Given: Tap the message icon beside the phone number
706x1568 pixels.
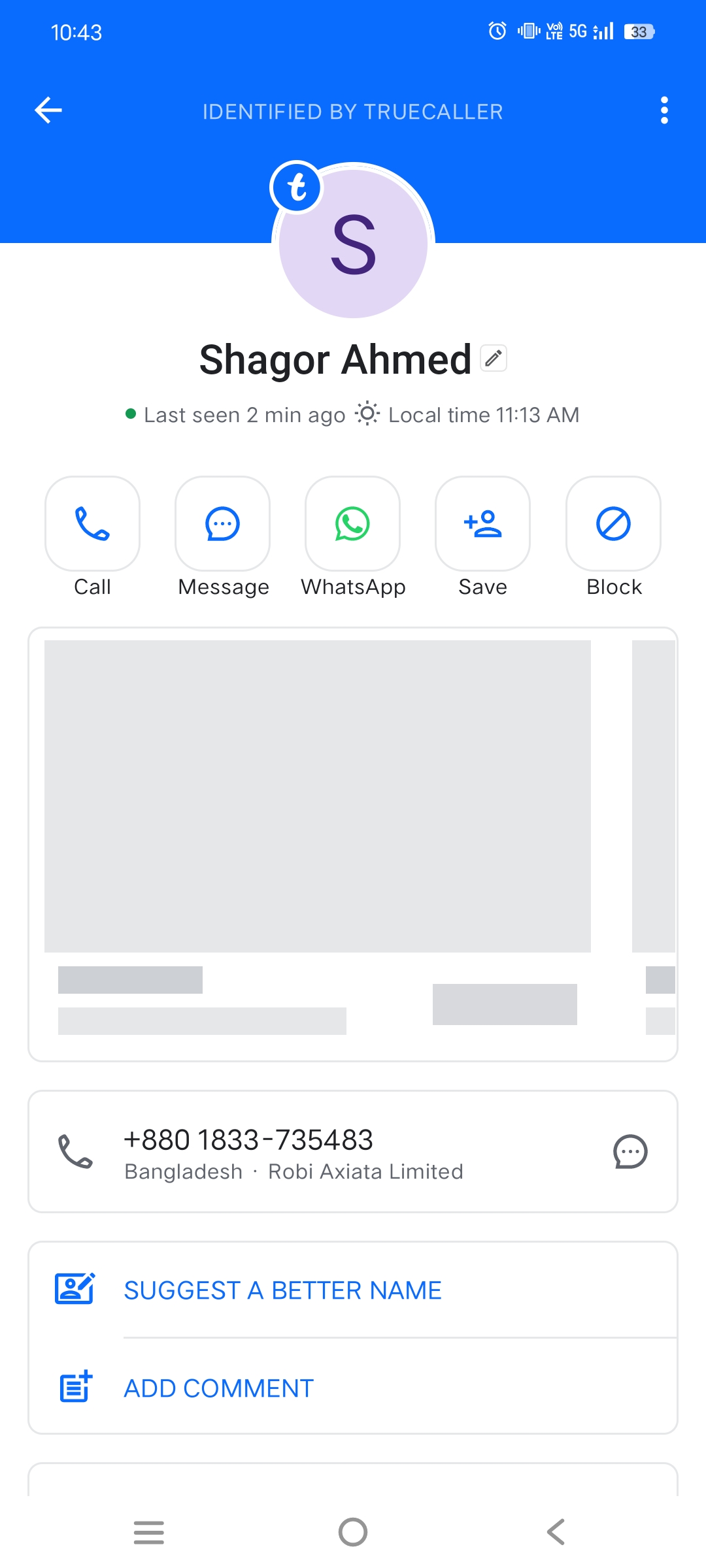Looking at the screenshot, I should tap(630, 1151).
